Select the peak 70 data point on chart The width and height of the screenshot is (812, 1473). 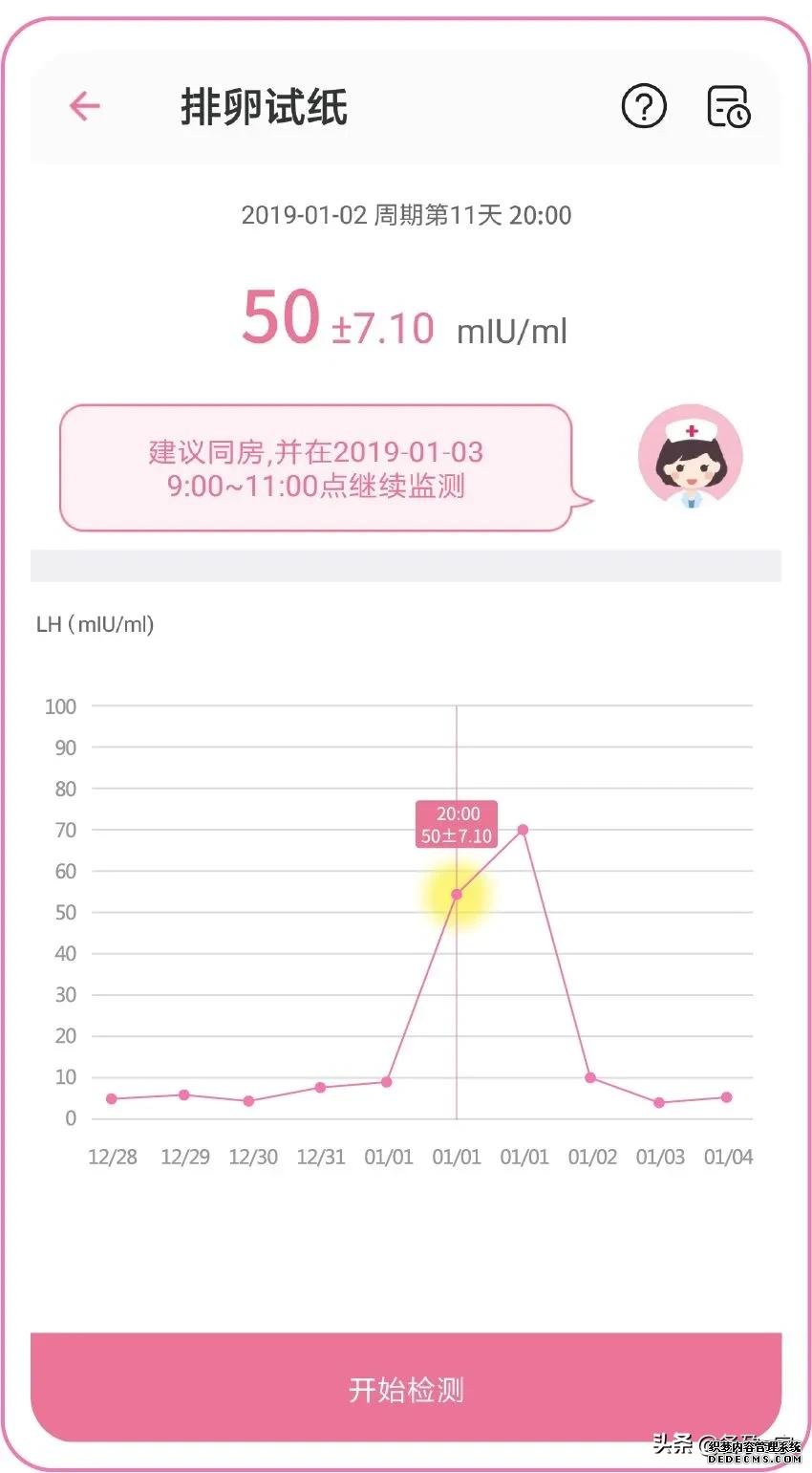coord(523,830)
